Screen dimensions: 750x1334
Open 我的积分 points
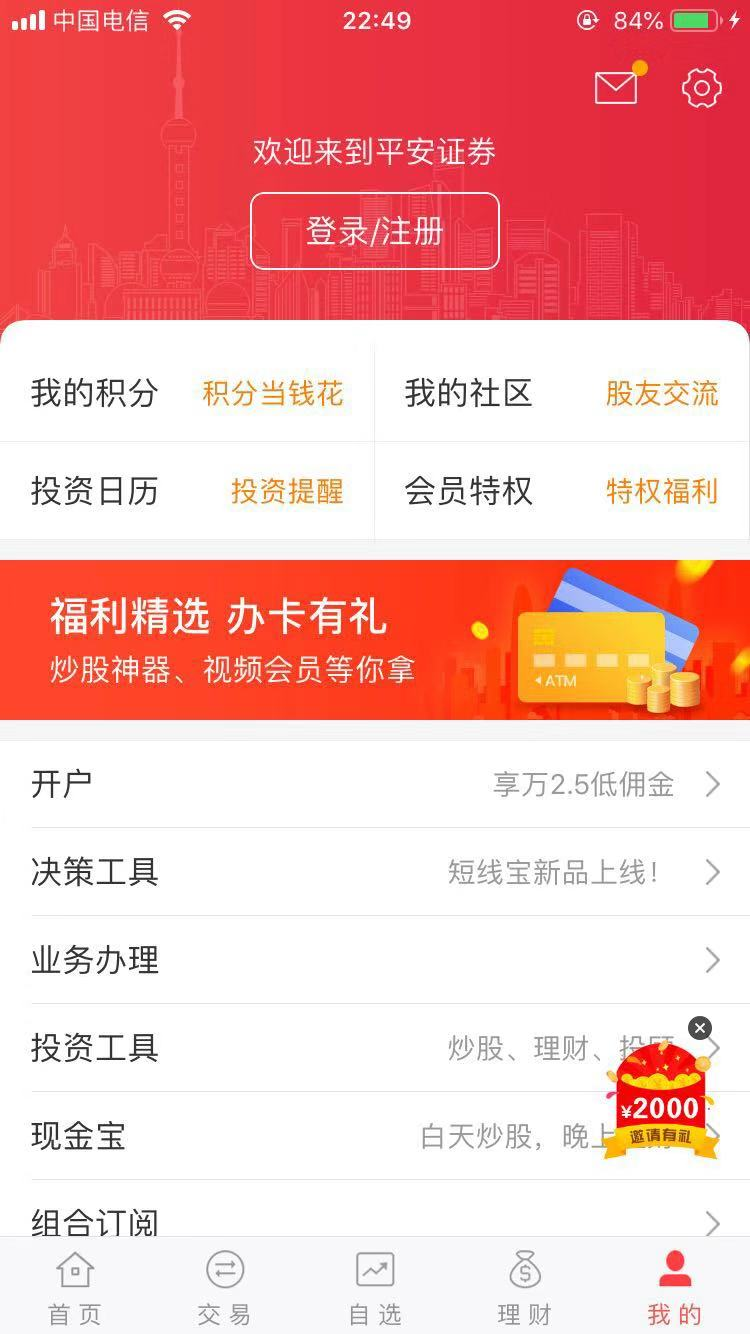tap(187, 393)
